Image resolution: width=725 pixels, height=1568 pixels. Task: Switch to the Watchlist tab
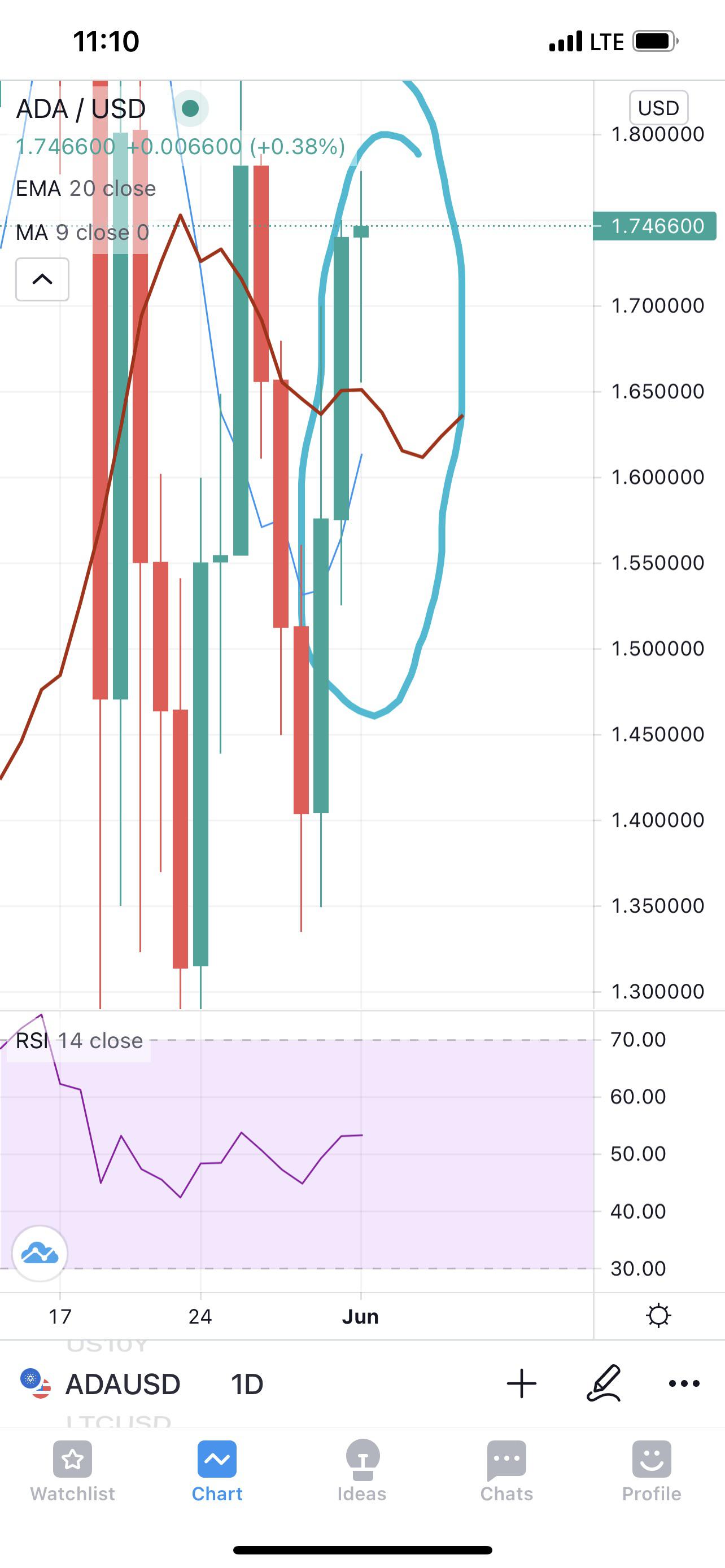point(72,1472)
